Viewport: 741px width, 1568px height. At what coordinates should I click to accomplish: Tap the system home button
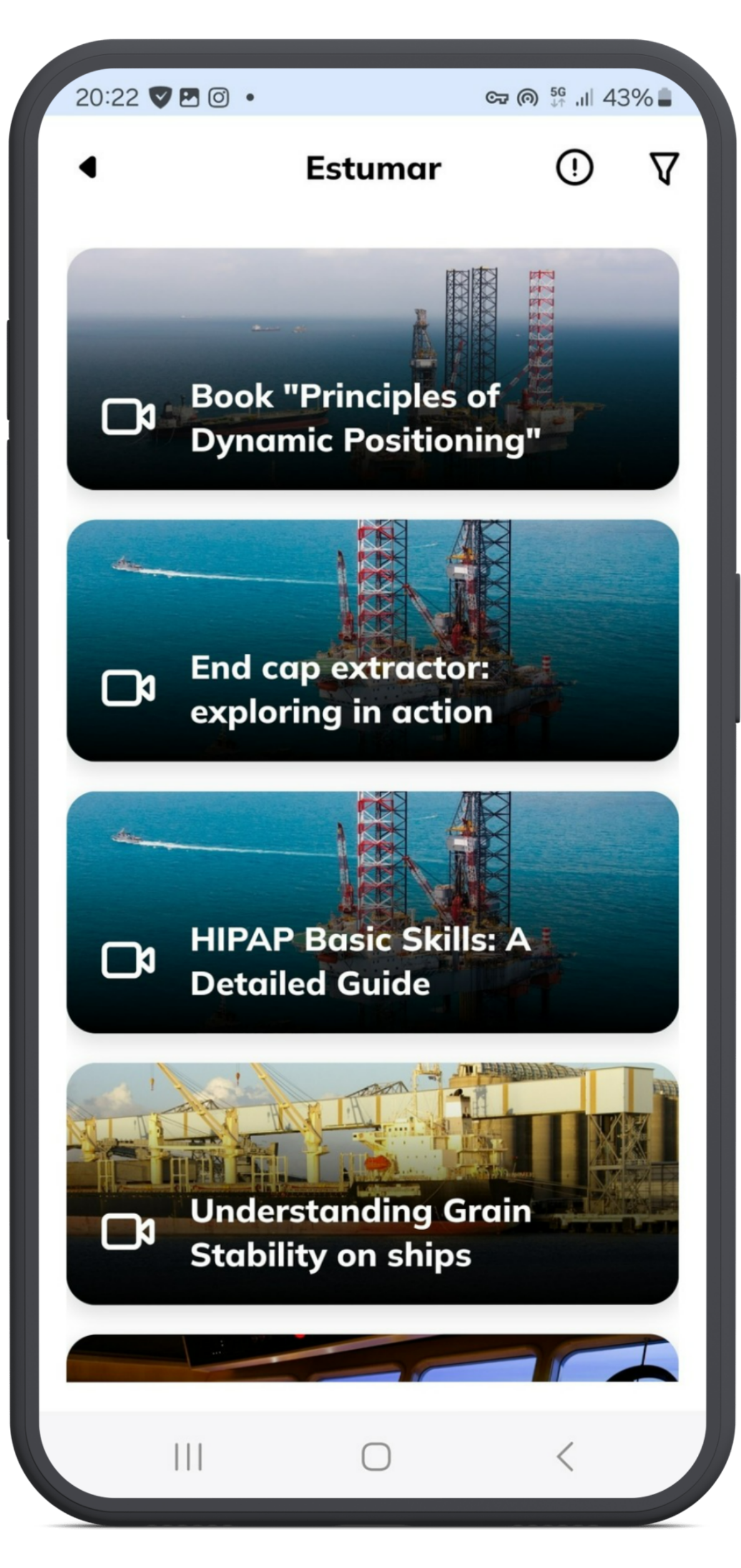tap(376, 1457)
